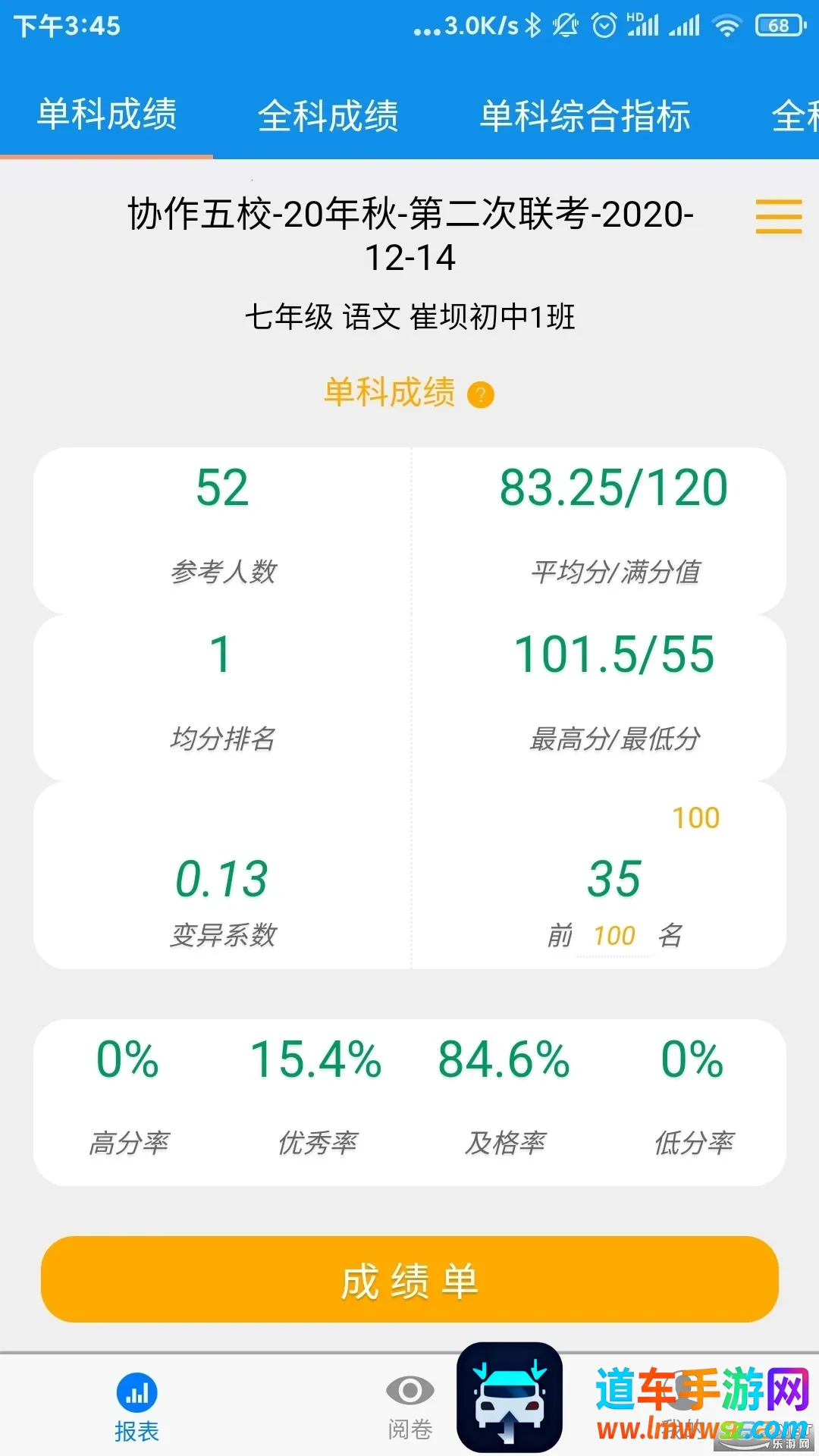Select the 单科成绩 tab
819x1456 pixels.
[x=107, y=115]
